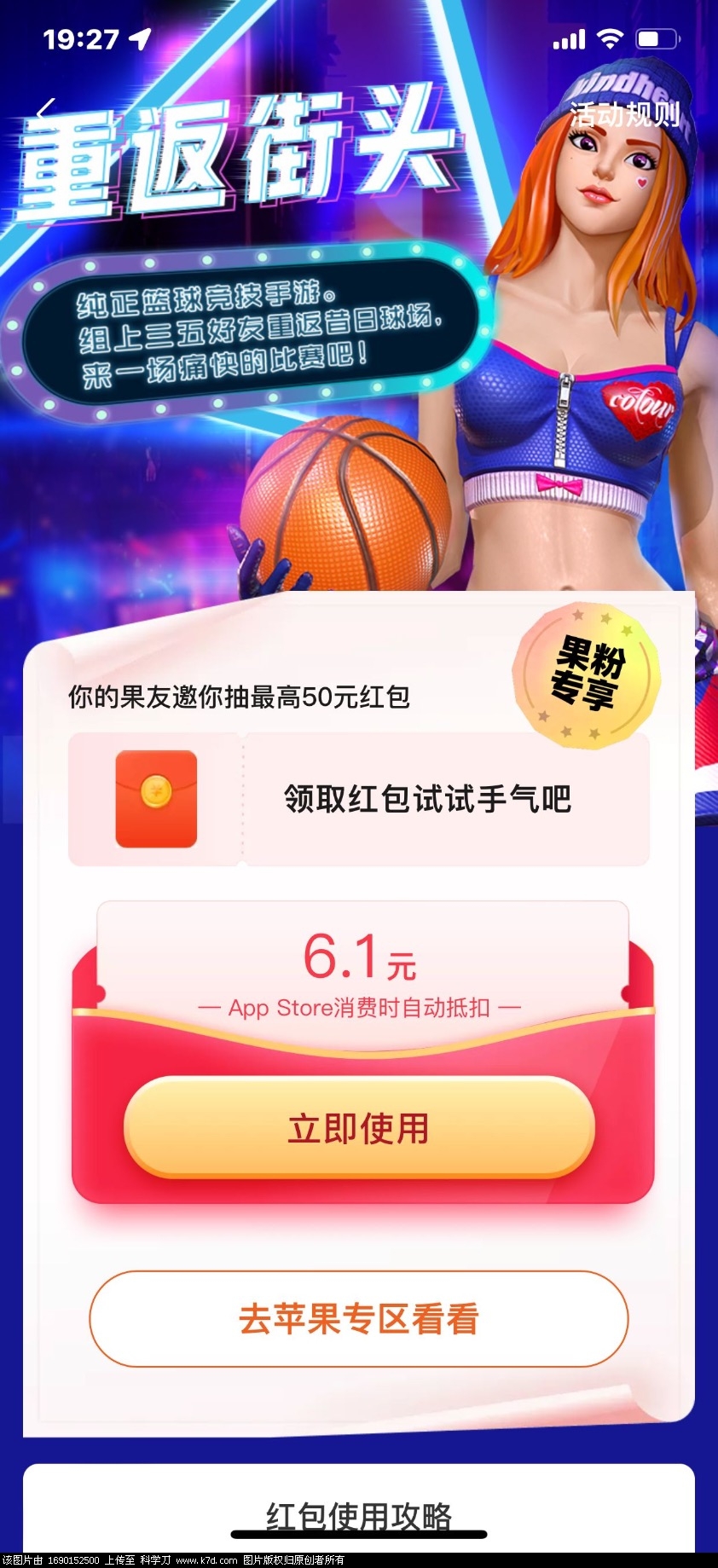Tap the 领取红包试试手气吧 card
Screen dimensions: 718x1568
pyautogui.click(x=358, y=799)
